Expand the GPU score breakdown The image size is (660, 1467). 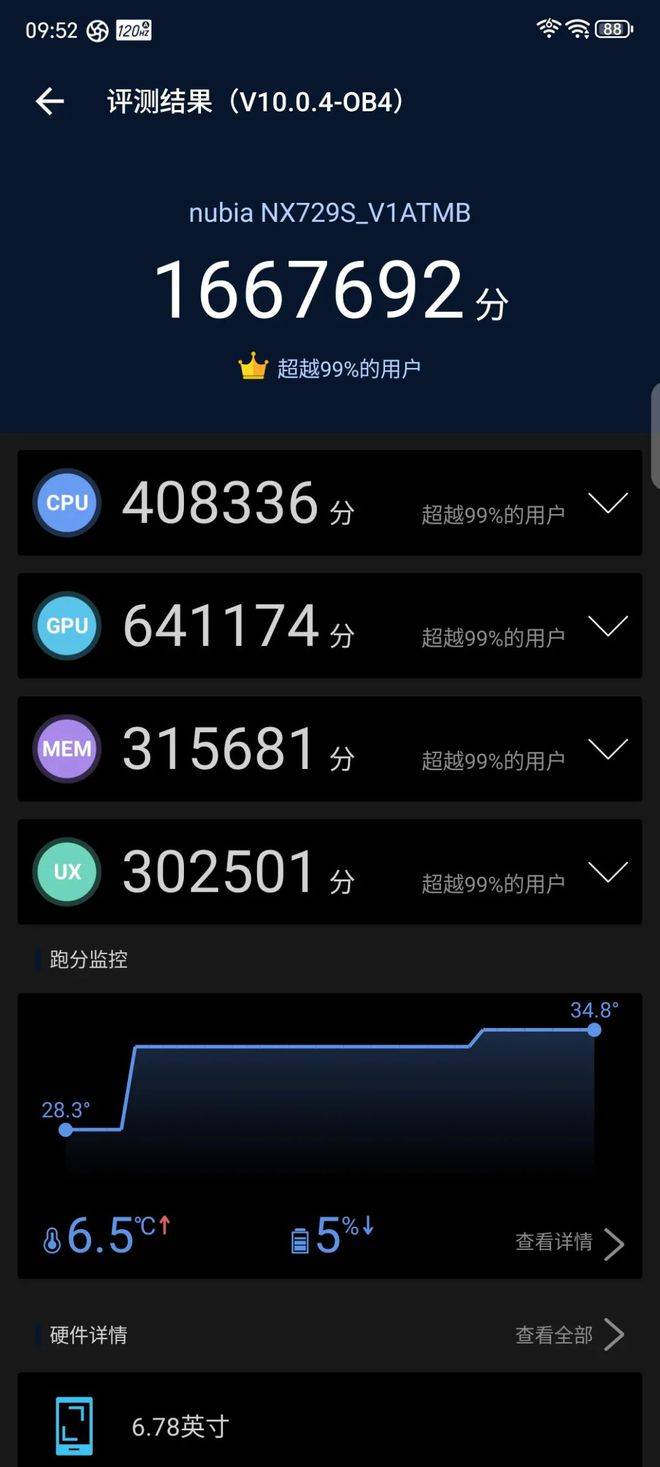pyautogui.click(x=608, y=626)
